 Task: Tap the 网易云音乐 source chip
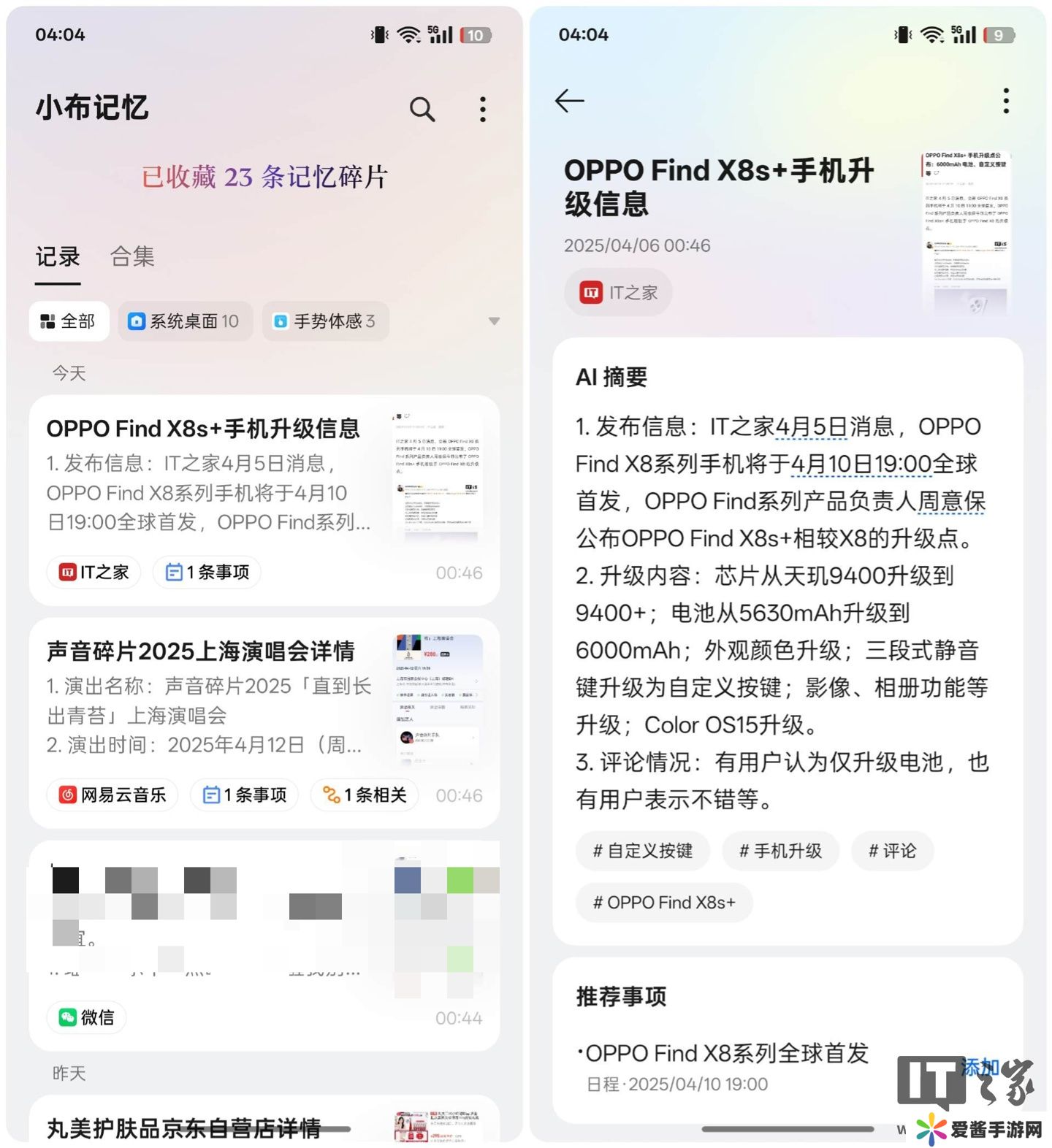click(x=113, y=795)
